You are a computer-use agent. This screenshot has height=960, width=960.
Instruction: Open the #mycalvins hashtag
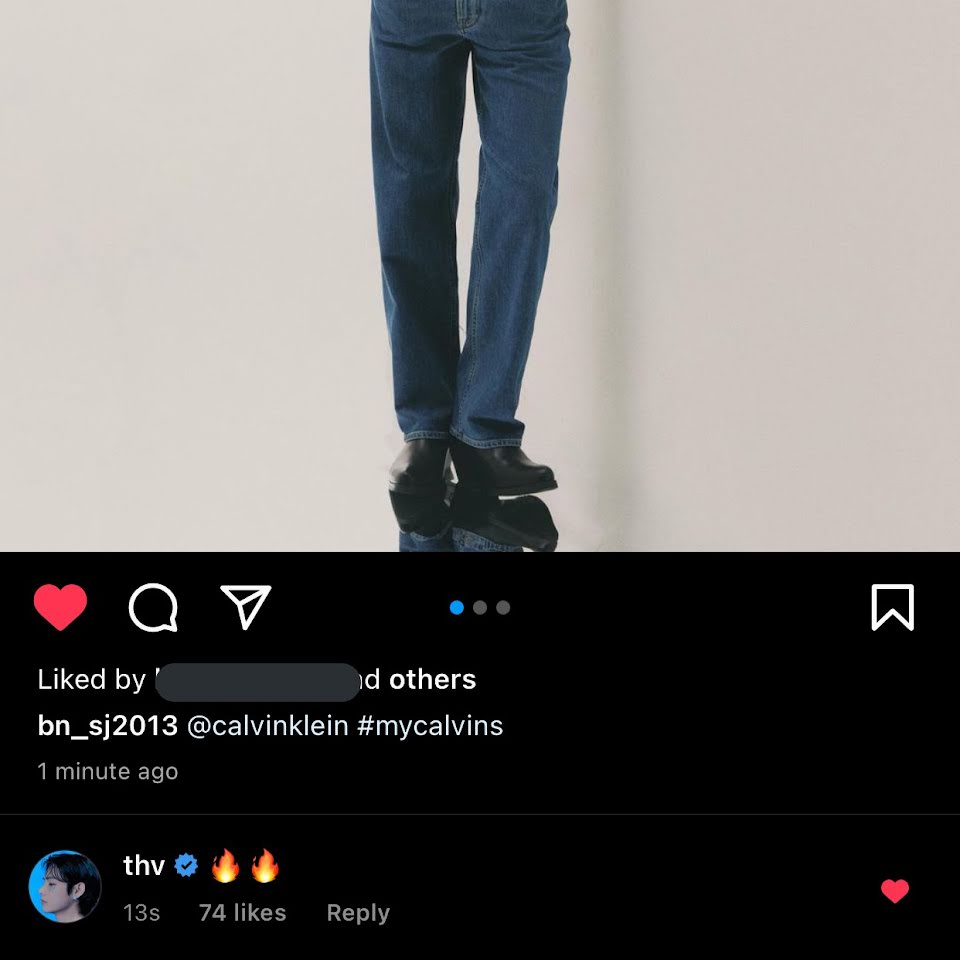tap(429, 725)
